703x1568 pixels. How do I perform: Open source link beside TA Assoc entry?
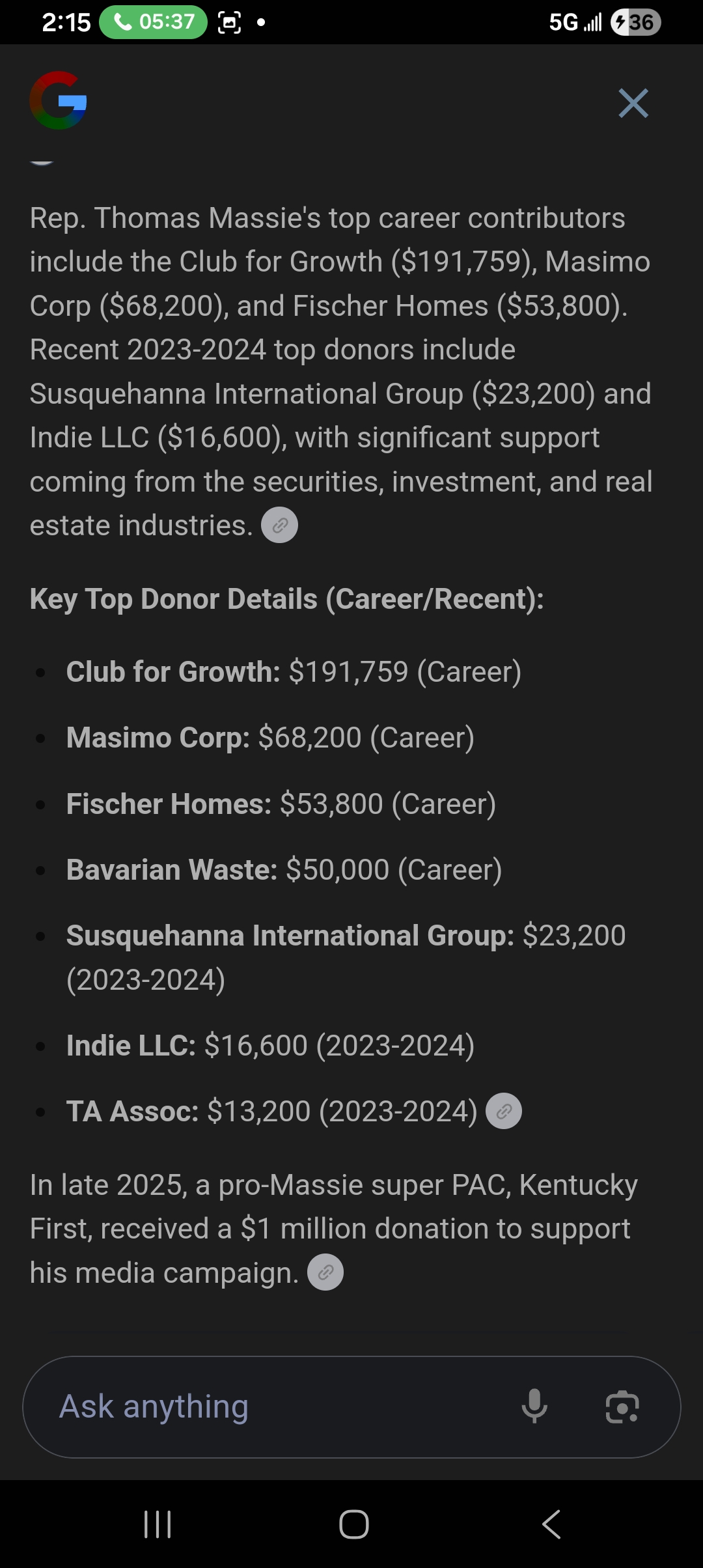[x=504, y=1111]
